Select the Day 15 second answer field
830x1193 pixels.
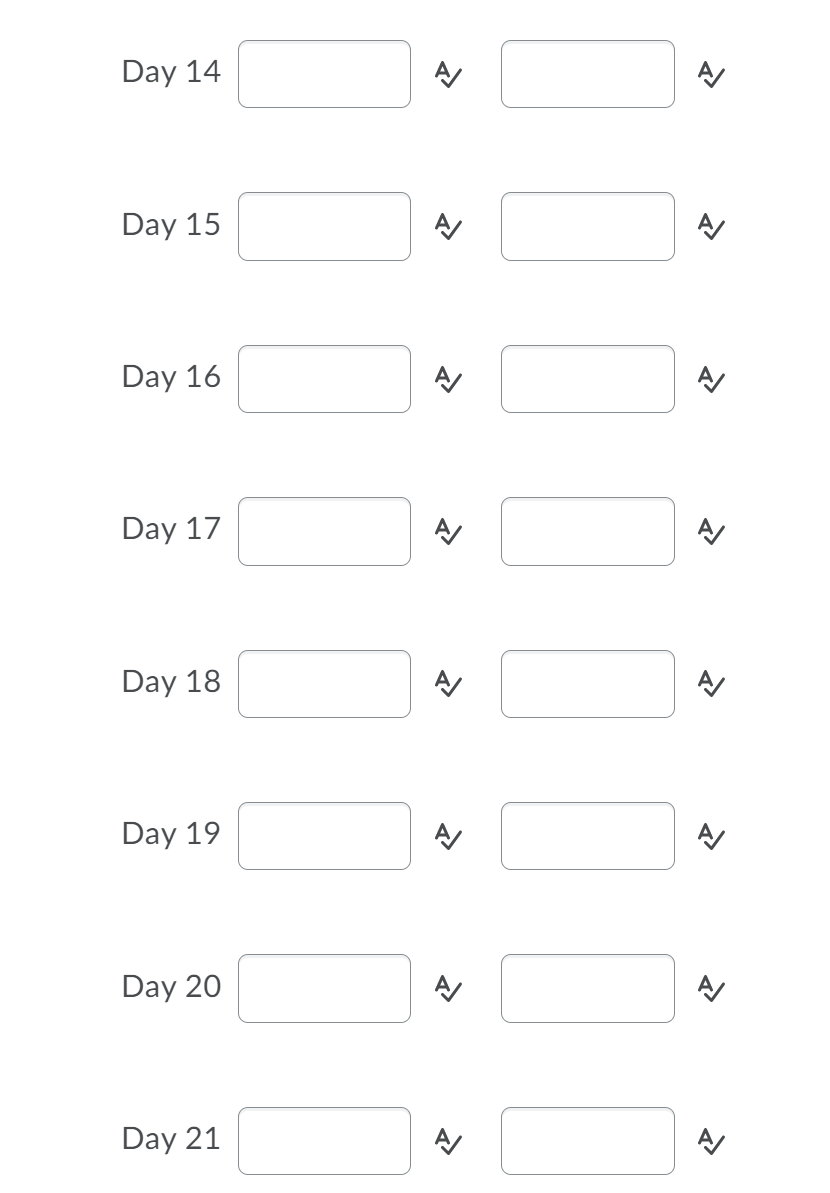coord(588,226)
